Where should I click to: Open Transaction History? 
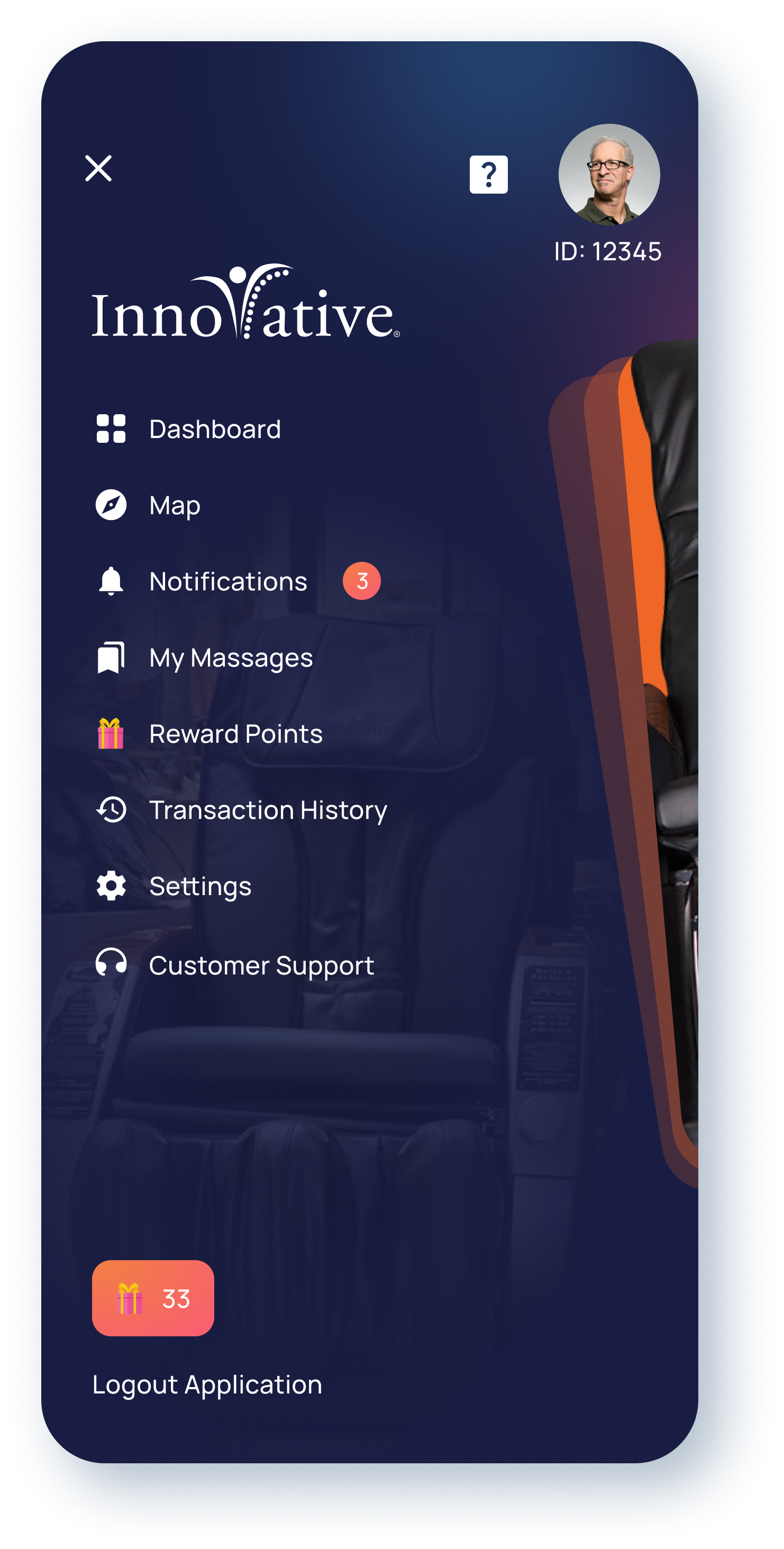(x=268, y=810)
